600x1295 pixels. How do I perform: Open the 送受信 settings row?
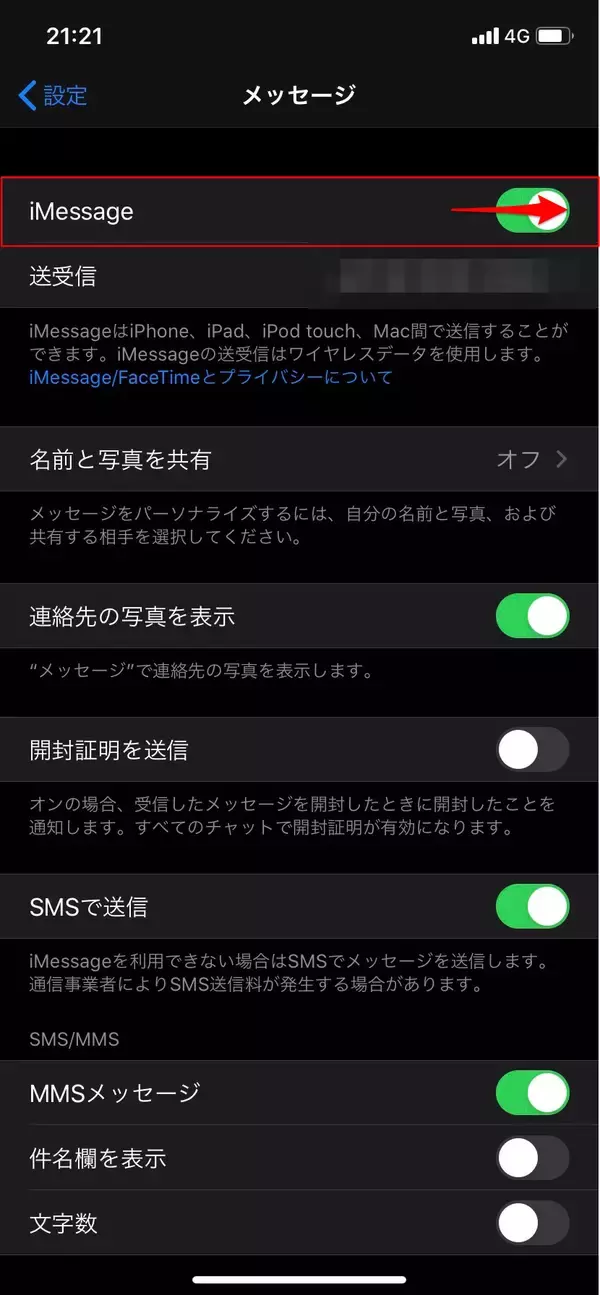[300, 277]
